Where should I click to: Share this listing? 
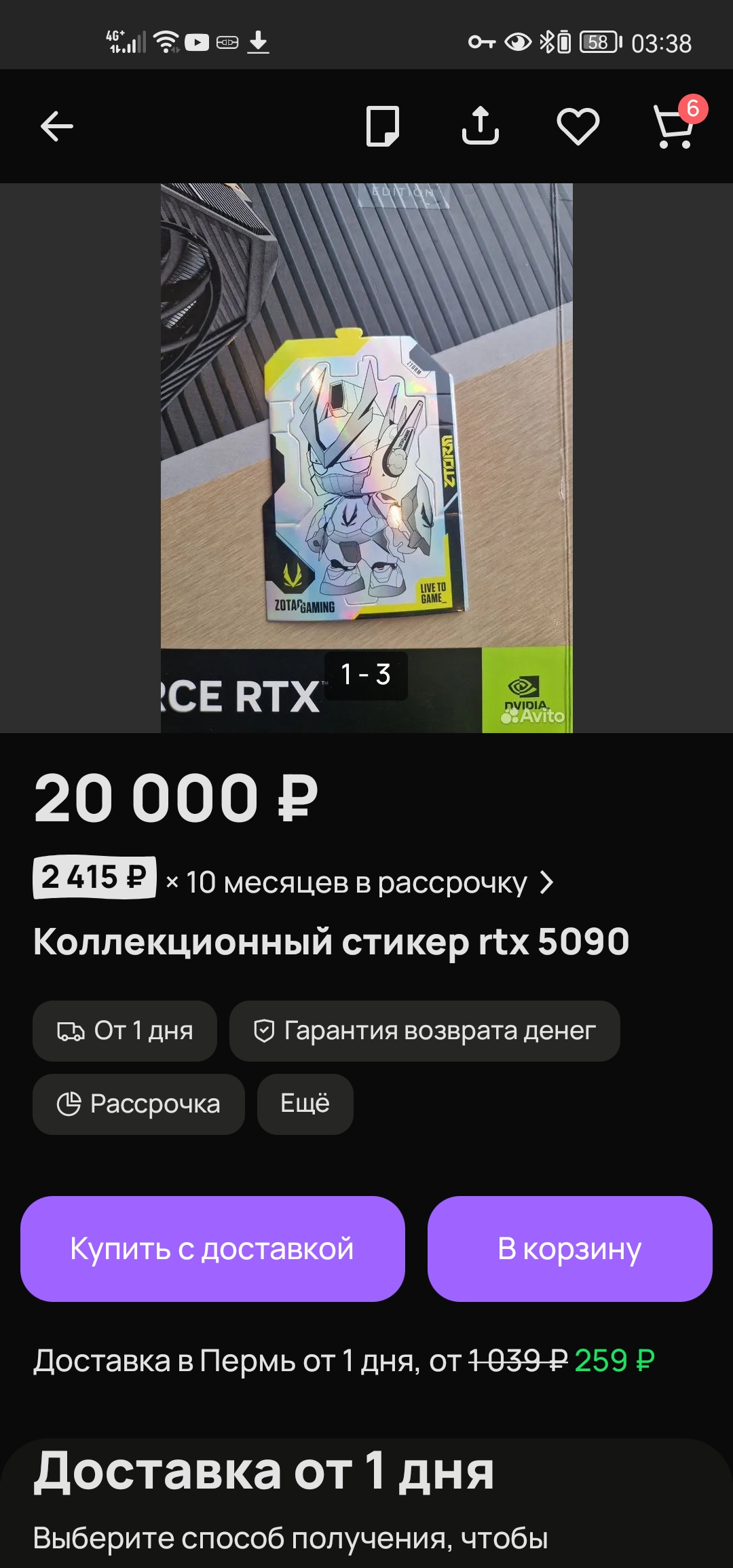click(481, 126)
